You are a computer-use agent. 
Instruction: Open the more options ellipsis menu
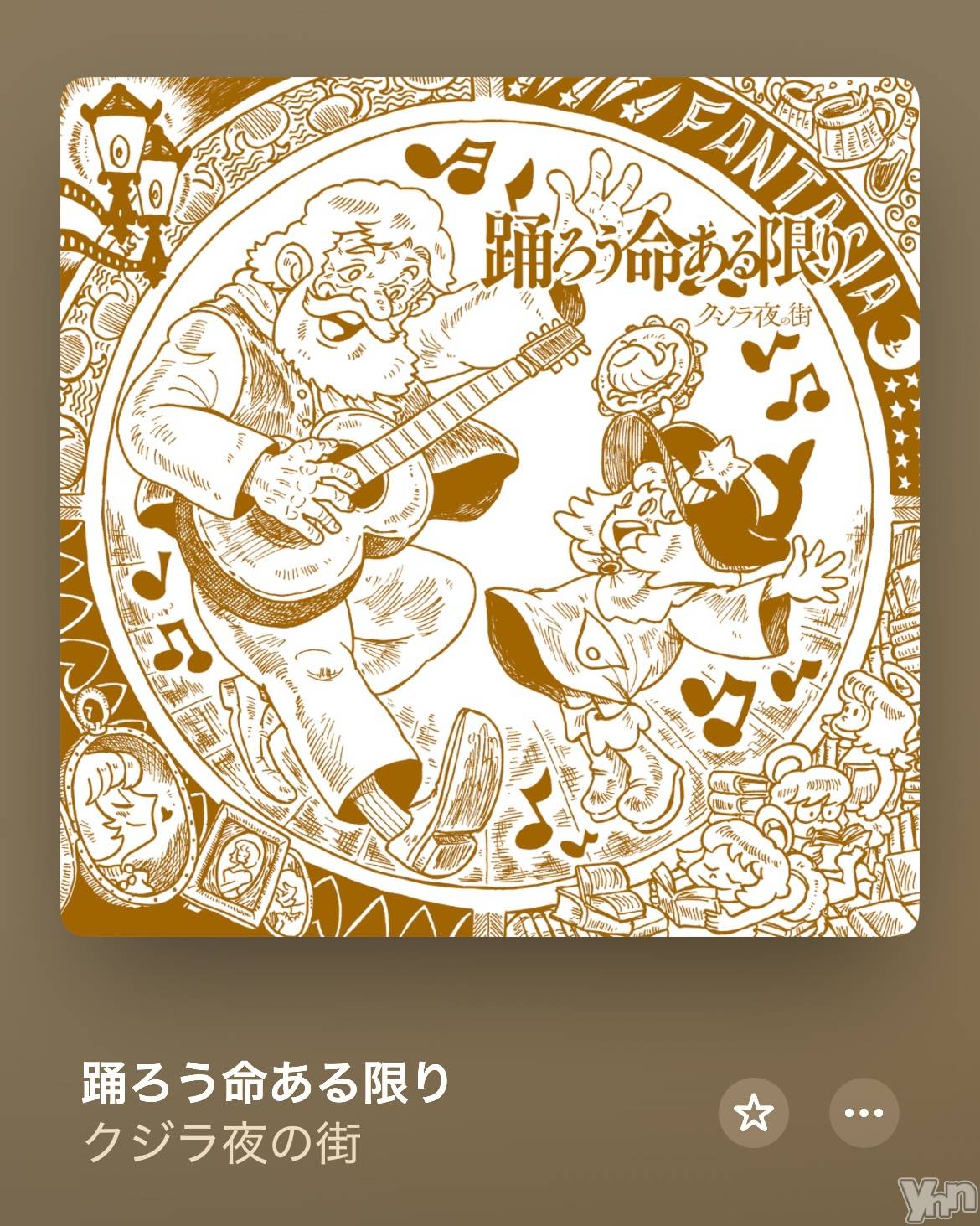point(864,1113)
